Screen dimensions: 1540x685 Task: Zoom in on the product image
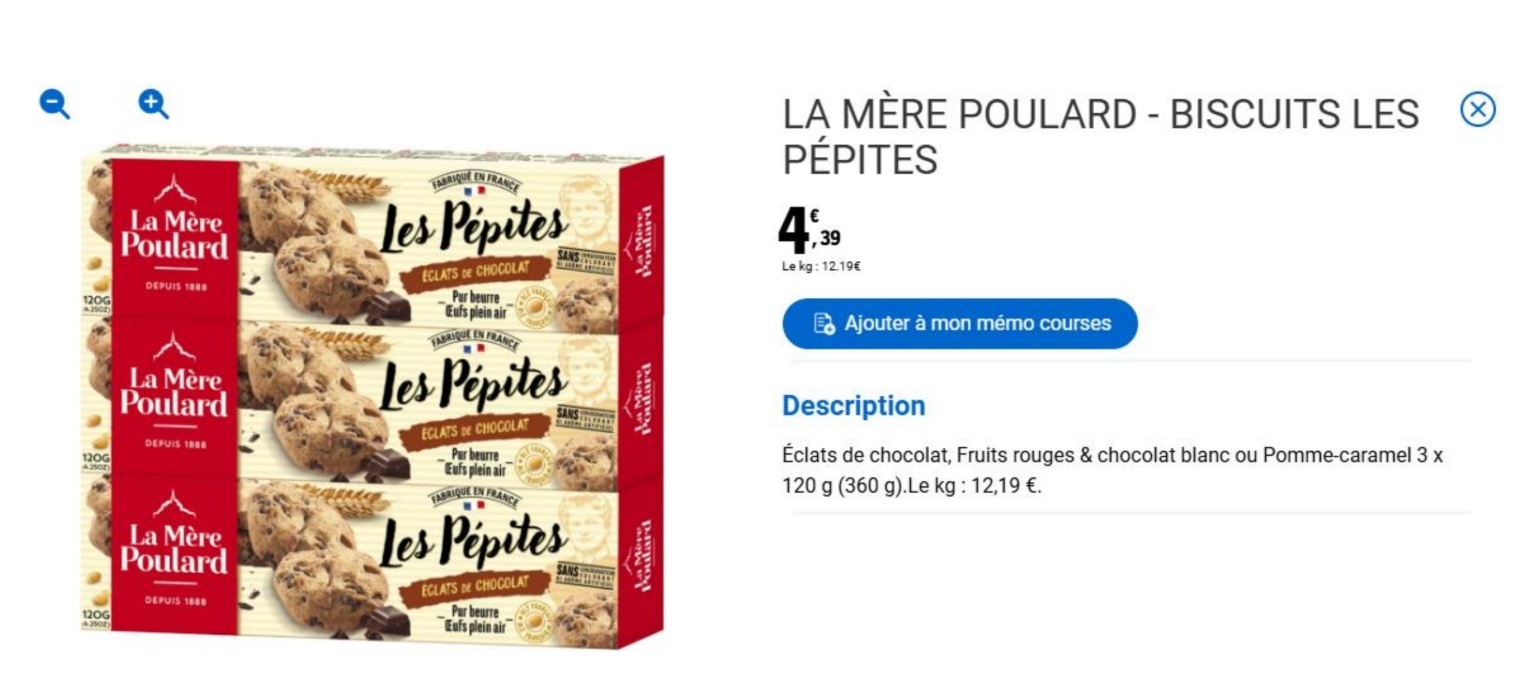(x=153, y=103)
